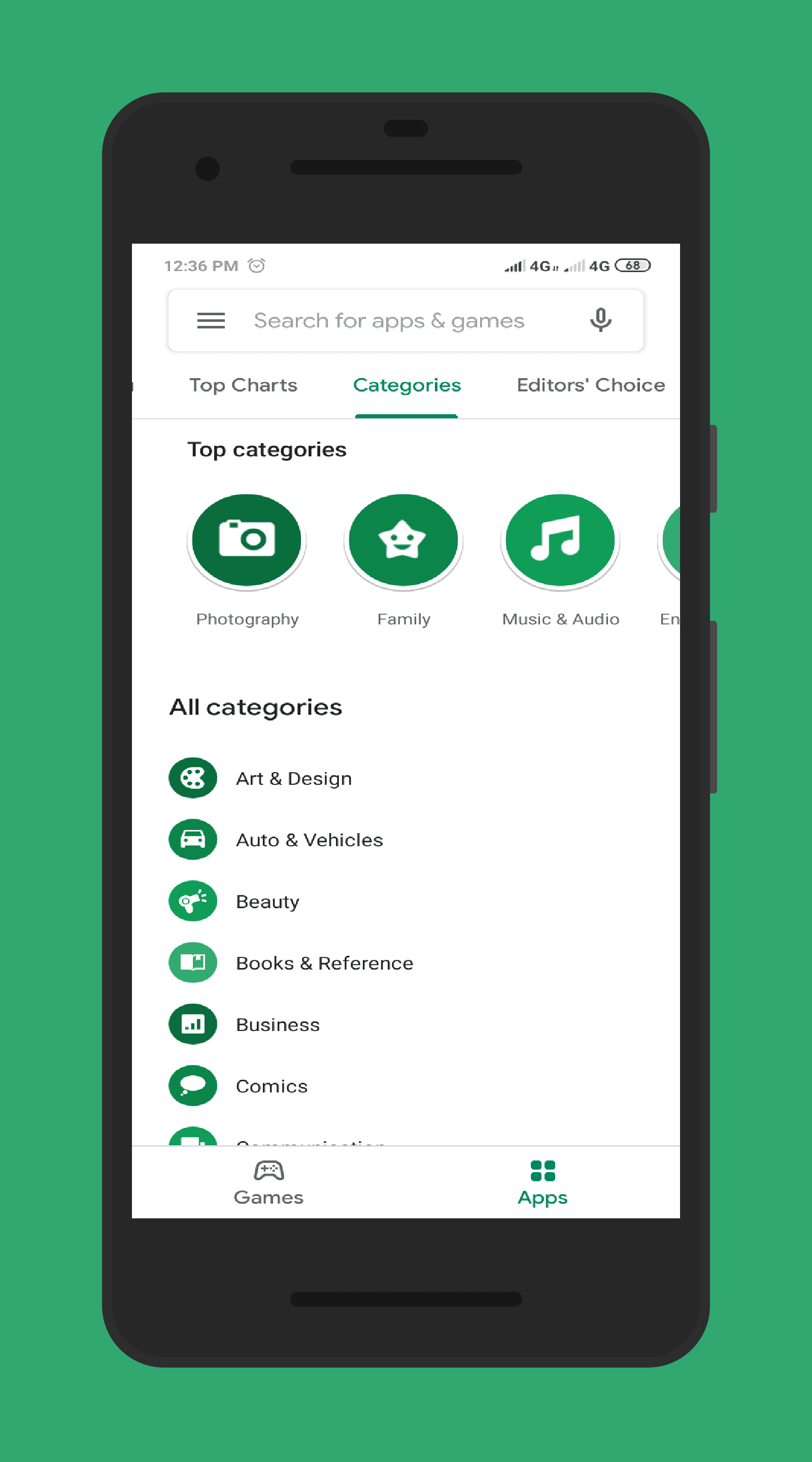
Task: Select the Business category
Action: click(405, 1024)
